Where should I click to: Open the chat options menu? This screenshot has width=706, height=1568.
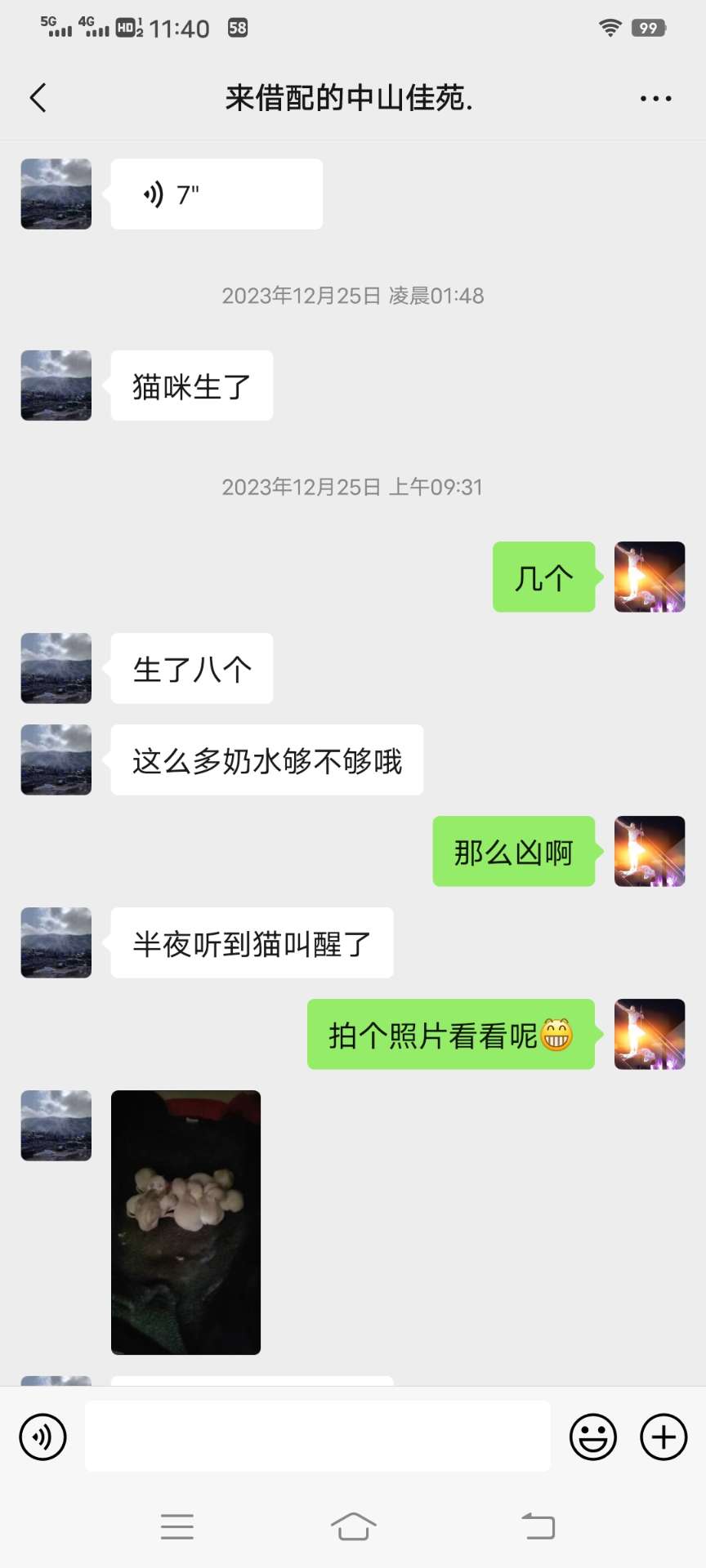pos(655,99)
